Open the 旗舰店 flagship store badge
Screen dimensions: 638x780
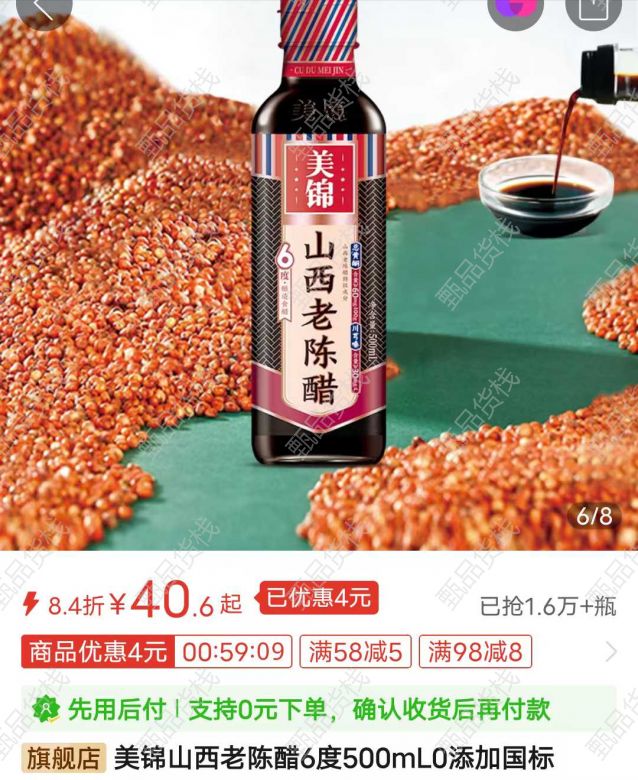coord(64,758)
